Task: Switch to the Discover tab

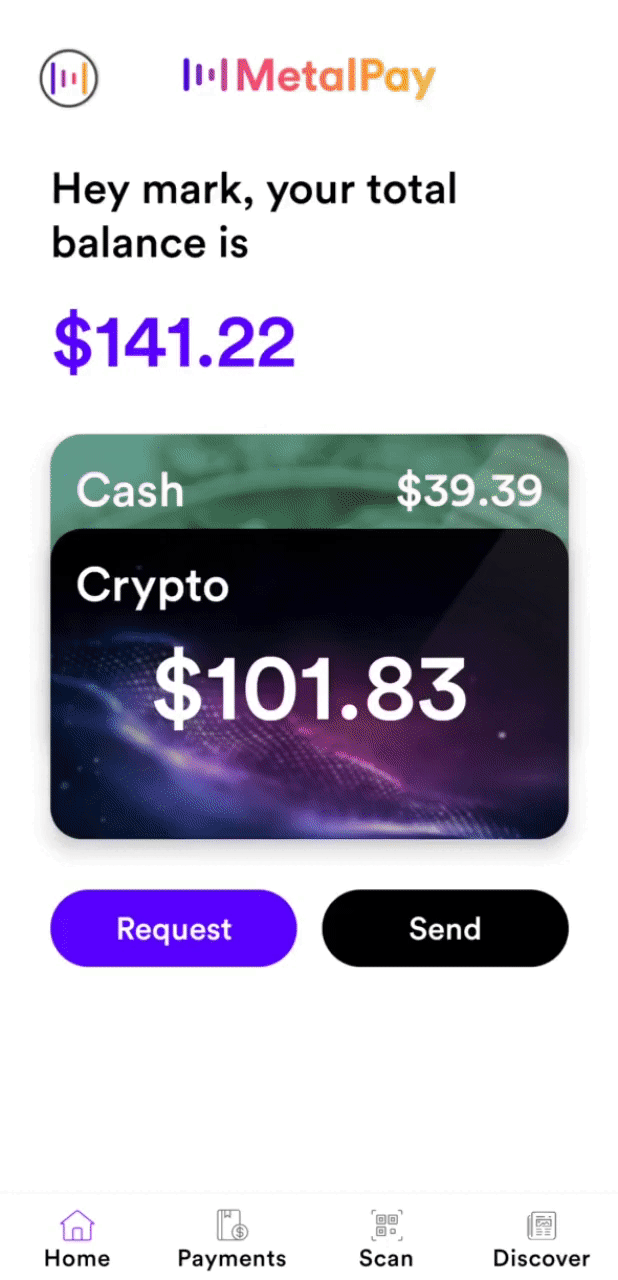Action: (x=541, y=1238)
